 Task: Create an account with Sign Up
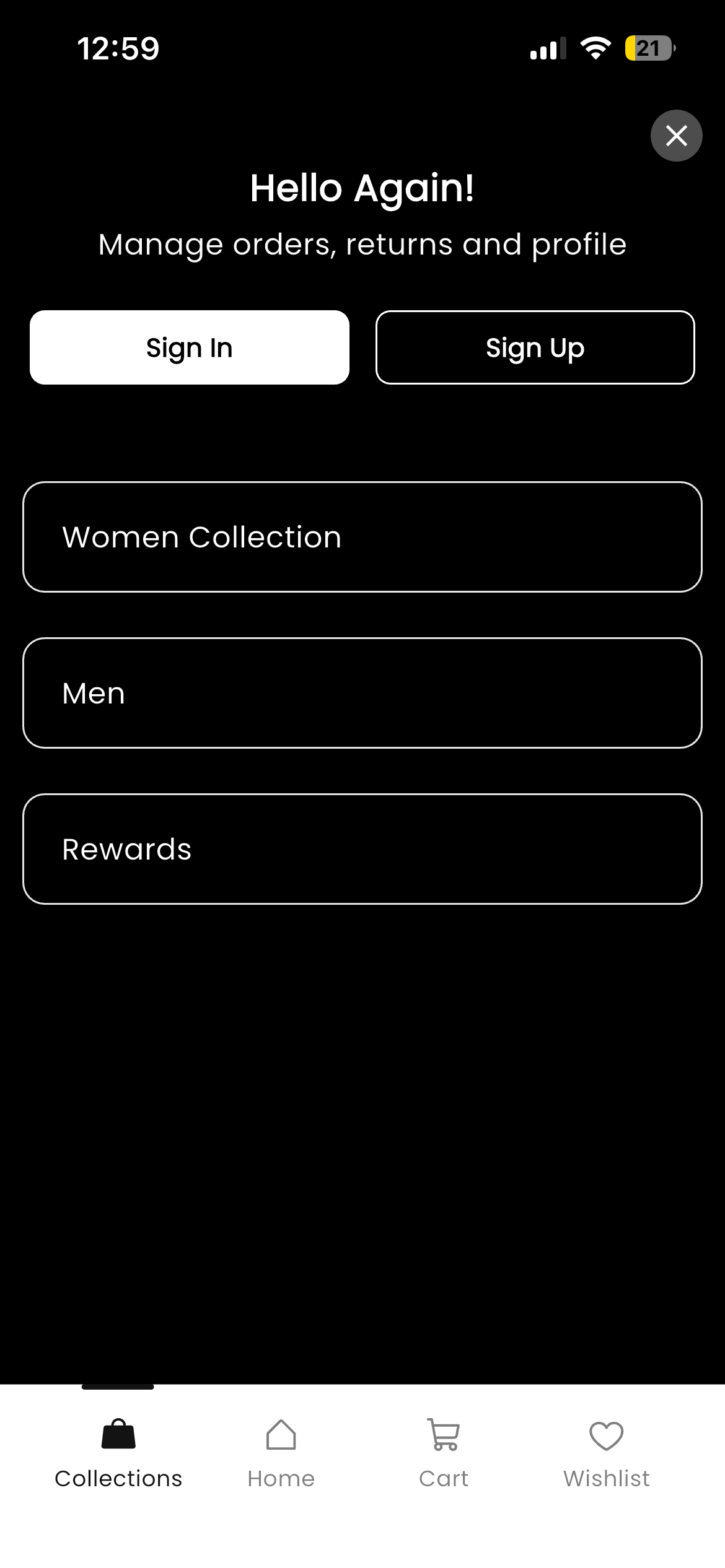535,347
